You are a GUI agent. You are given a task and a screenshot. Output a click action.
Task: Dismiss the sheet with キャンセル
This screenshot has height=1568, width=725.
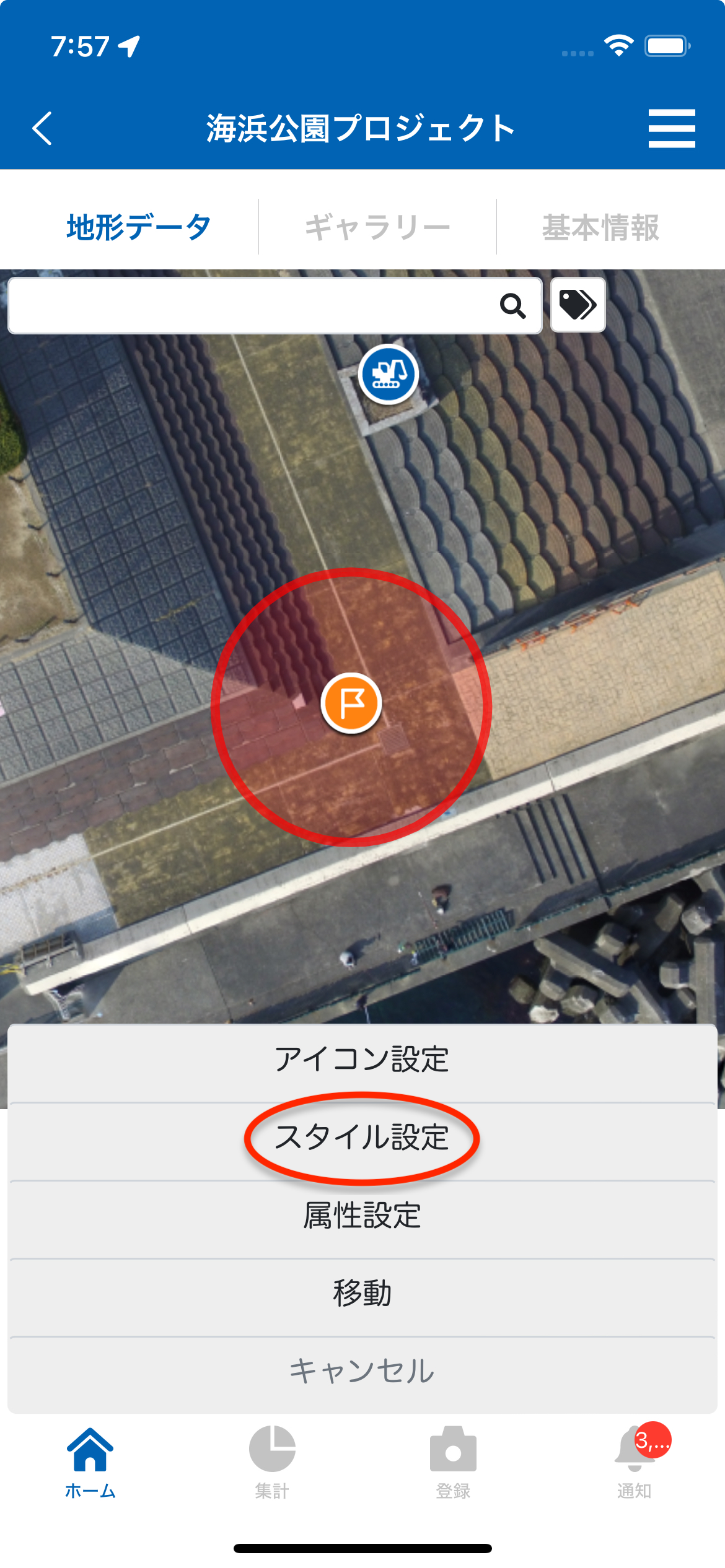[362, 1372]
